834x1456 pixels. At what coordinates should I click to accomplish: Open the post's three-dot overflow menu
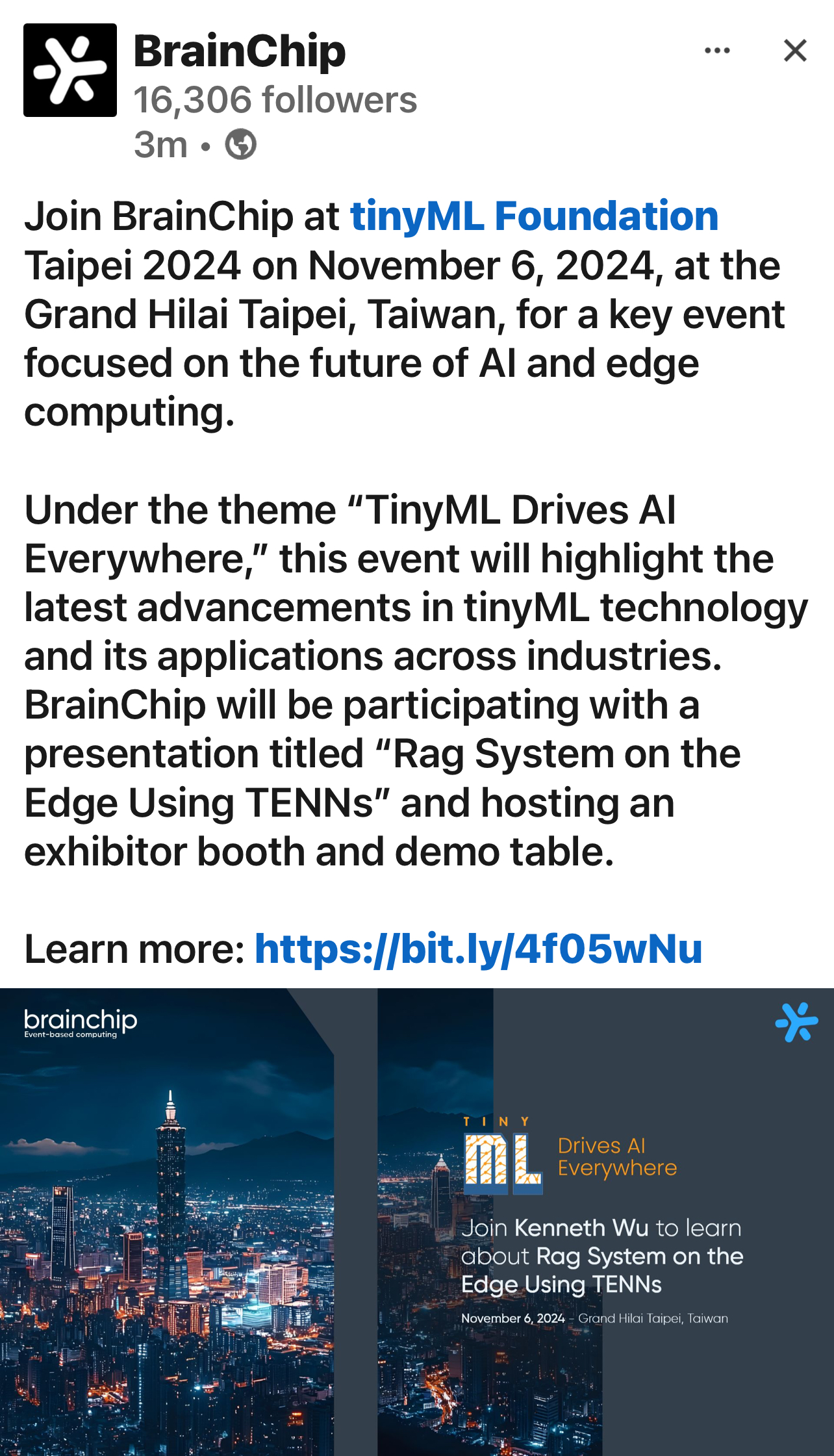pos(717,51)
